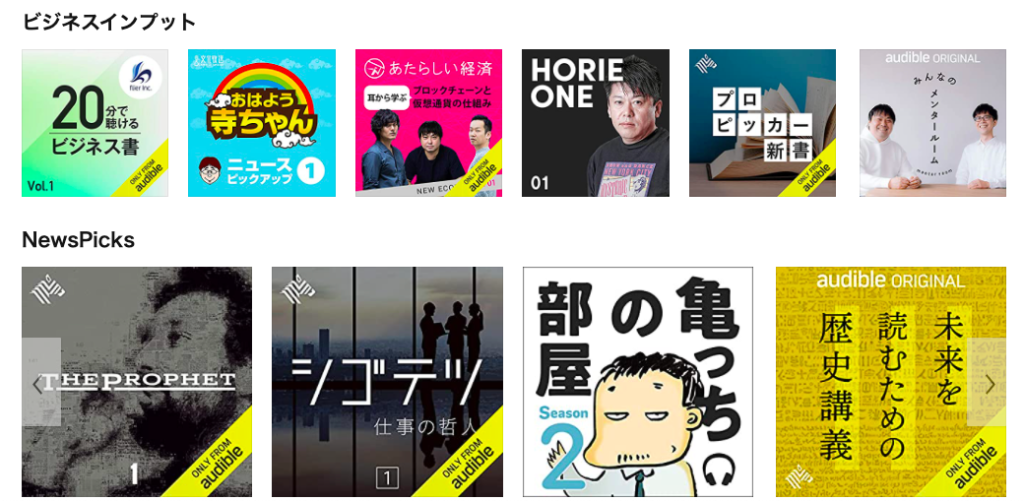Viewport: 1024px width, 501px height.
Task: Open THE PROPHET cover in NewsPicks
Action: point(135,382)
